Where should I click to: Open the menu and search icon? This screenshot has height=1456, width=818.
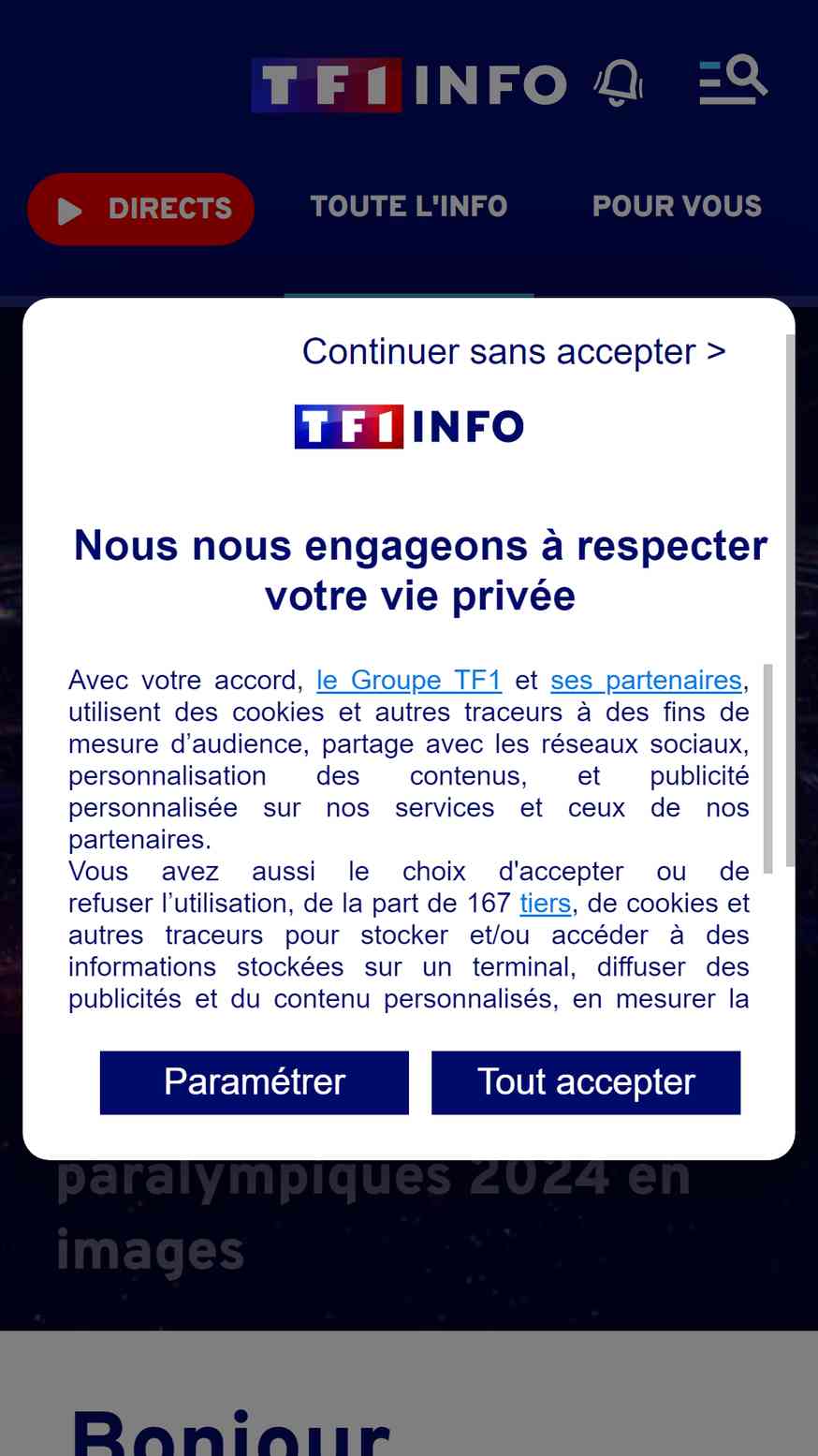733,80
